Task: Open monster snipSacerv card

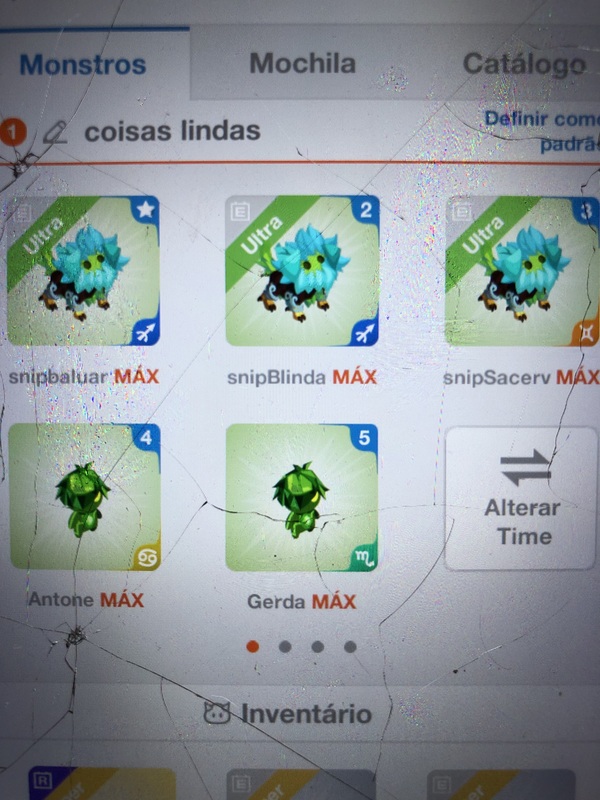Action: point(520,272)
